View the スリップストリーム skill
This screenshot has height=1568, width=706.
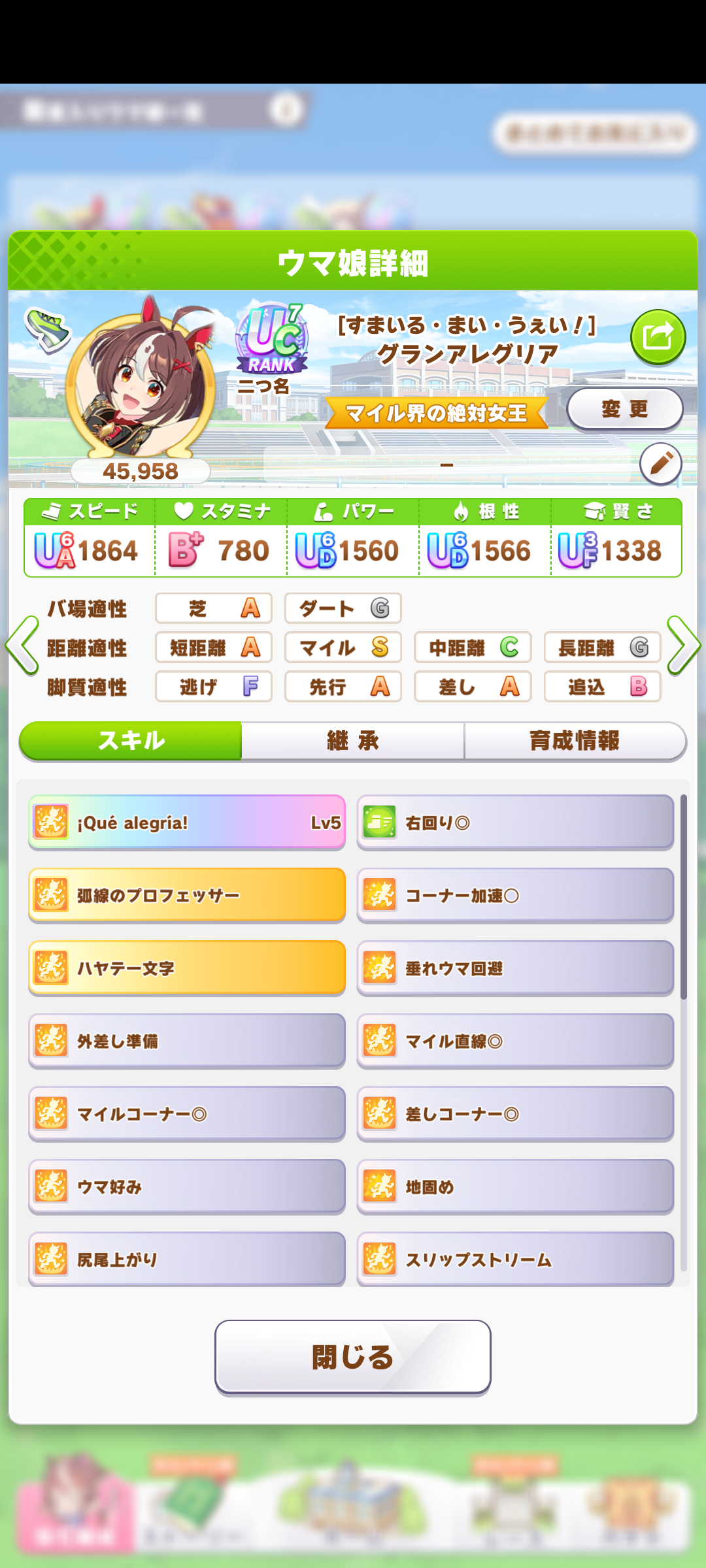(515, 1258)
